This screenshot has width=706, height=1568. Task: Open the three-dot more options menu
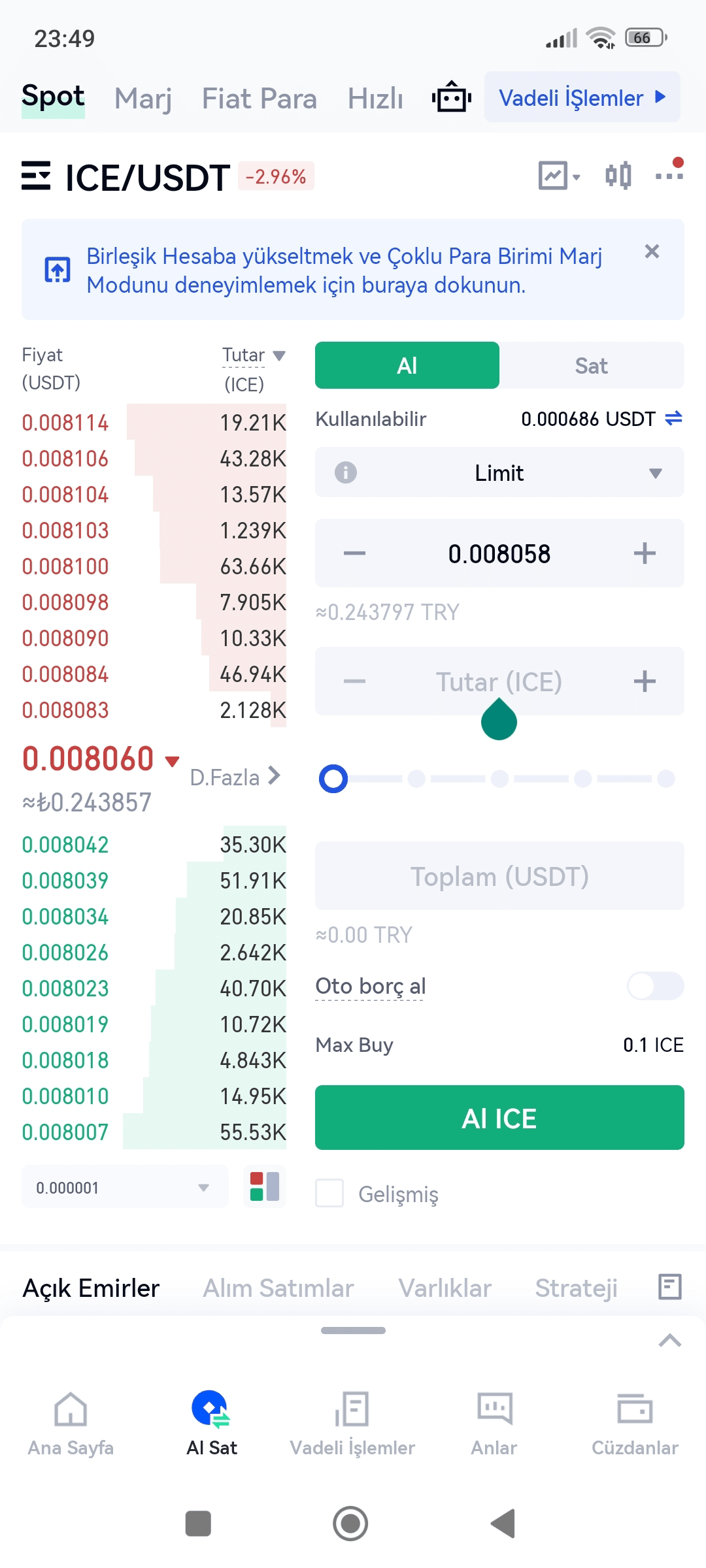669,176
